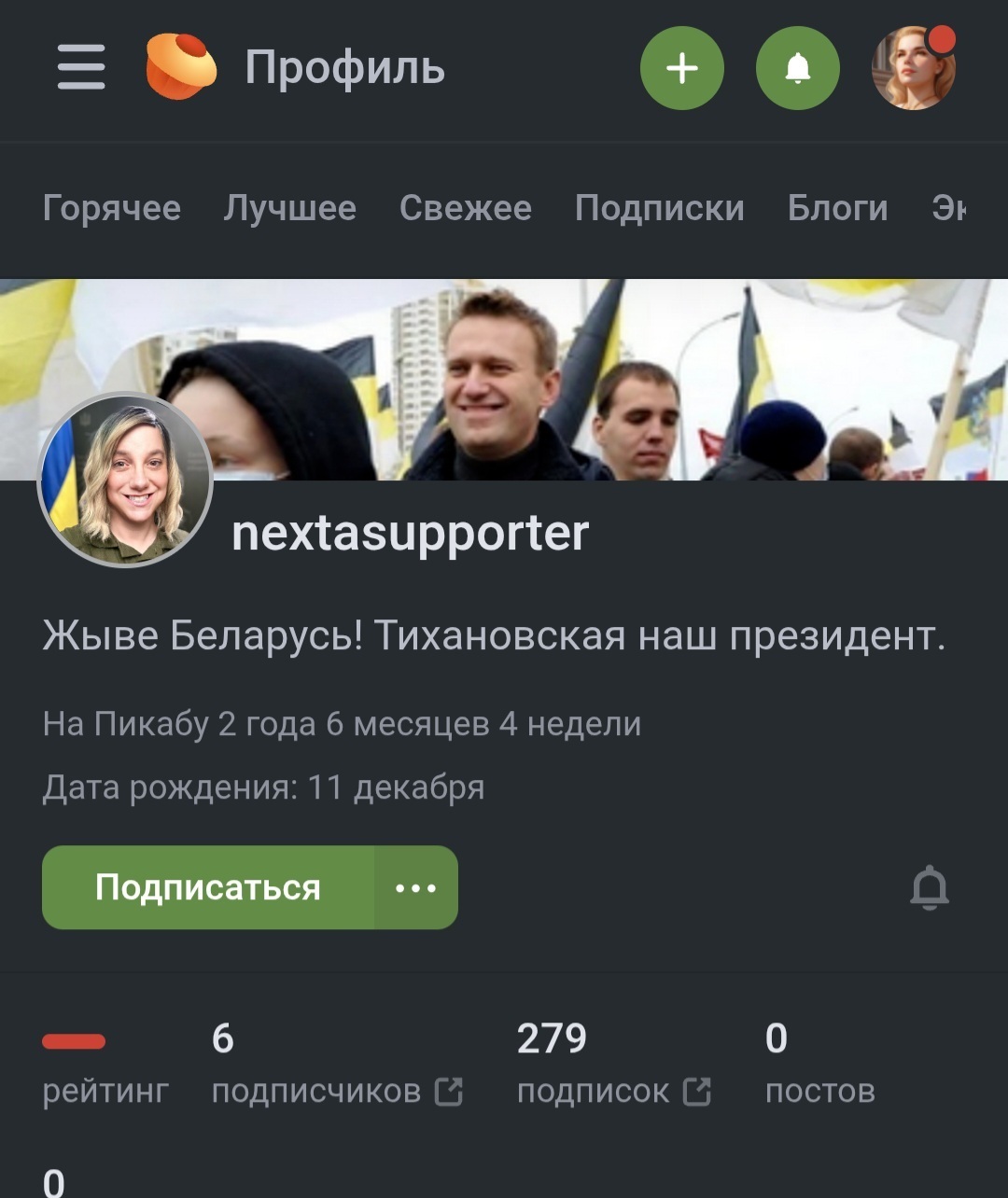The image size is (1008, 1198).
Task: Switch to the Лучшее tab
Action: tap(289, 208)
